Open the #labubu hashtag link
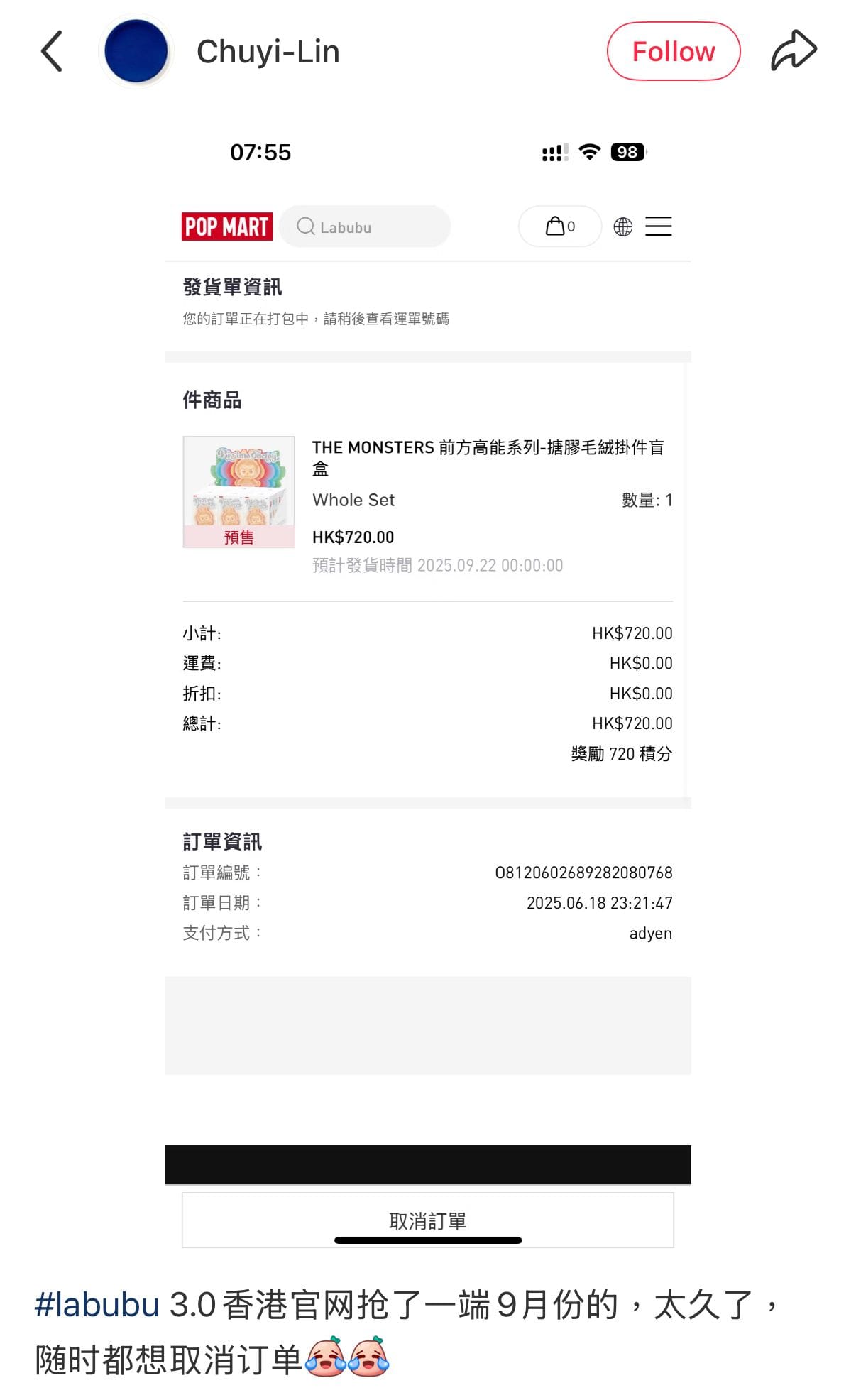This screenshot has height=1400, width=856. click(x=97, y=1305)
